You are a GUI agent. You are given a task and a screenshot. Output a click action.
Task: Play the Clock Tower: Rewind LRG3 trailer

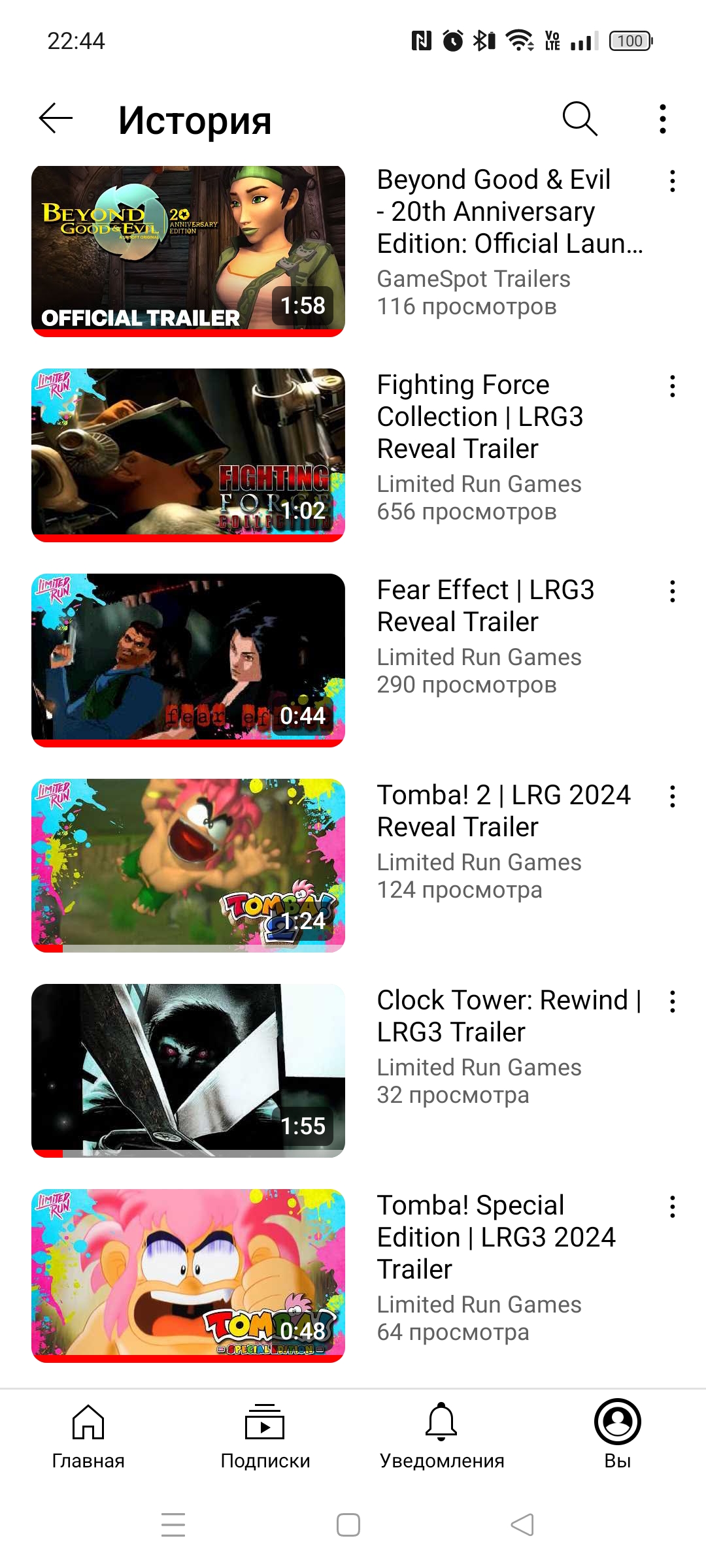tap(188, 1071)
